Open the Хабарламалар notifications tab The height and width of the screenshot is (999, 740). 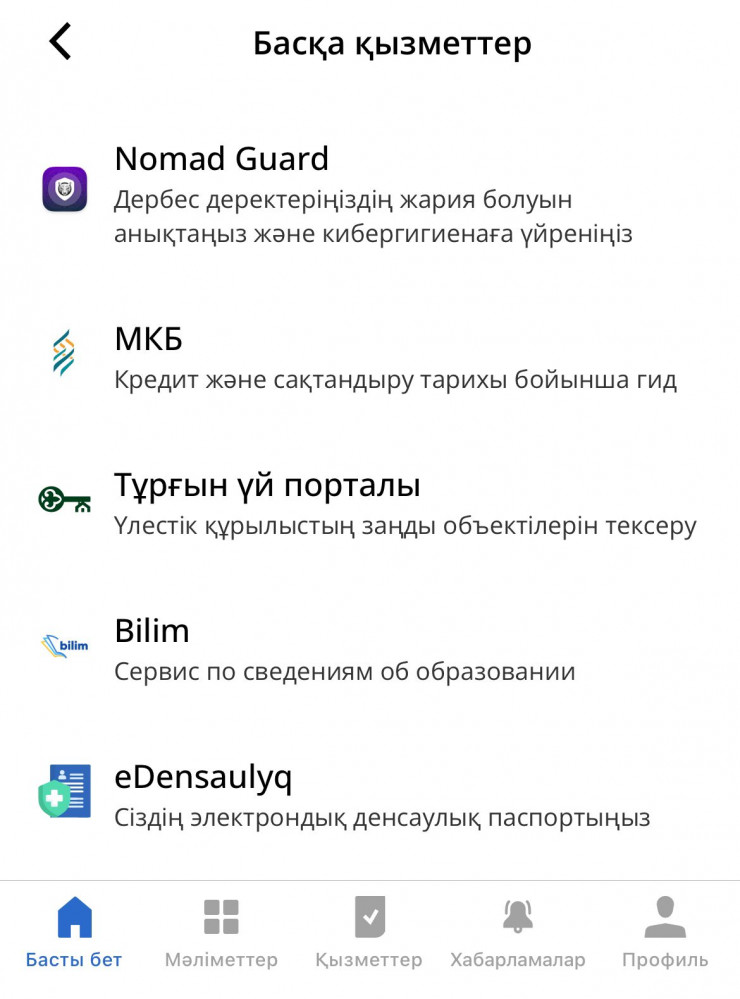point(517,932)
